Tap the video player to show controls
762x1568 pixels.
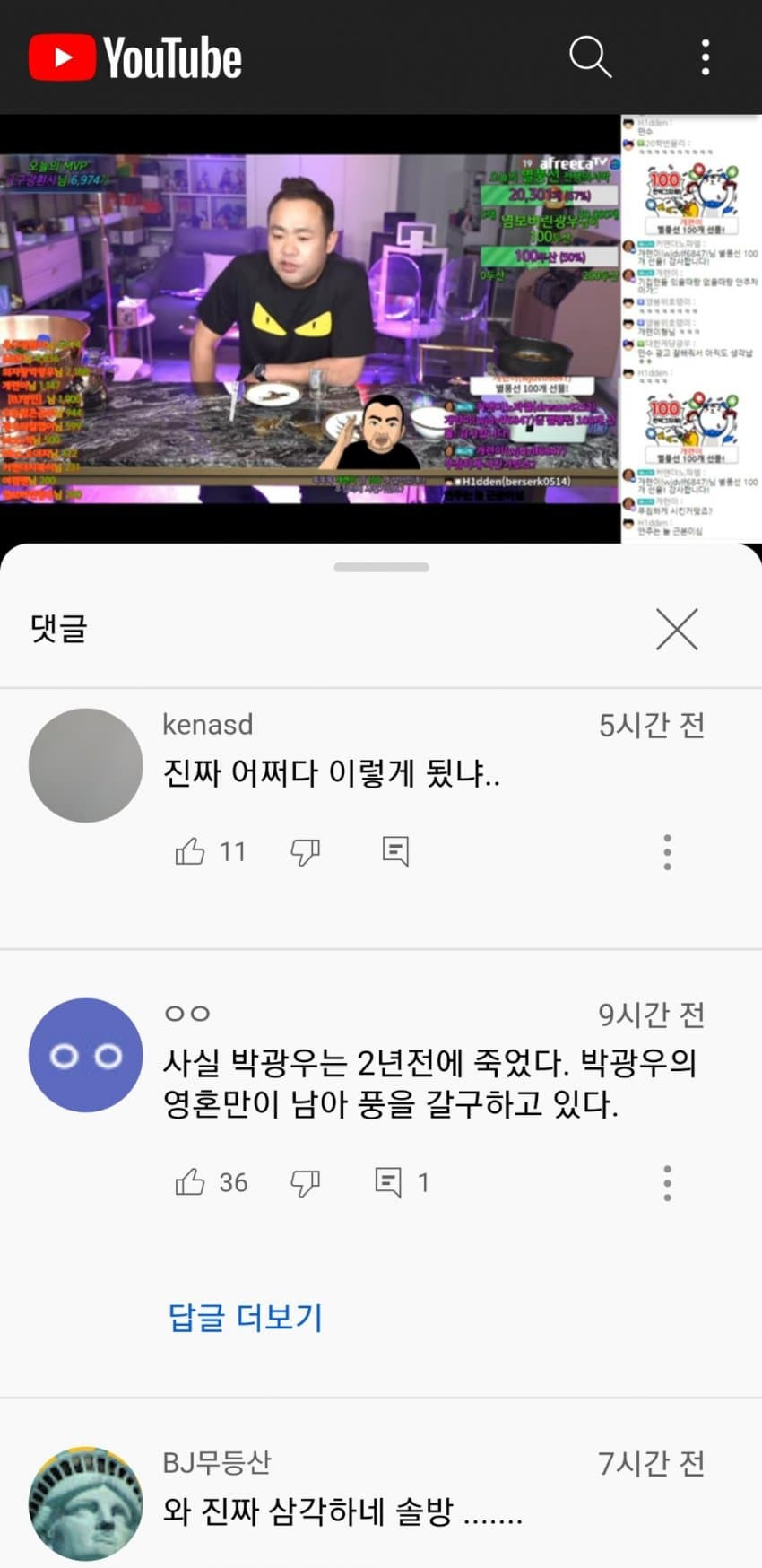(309, 327)
